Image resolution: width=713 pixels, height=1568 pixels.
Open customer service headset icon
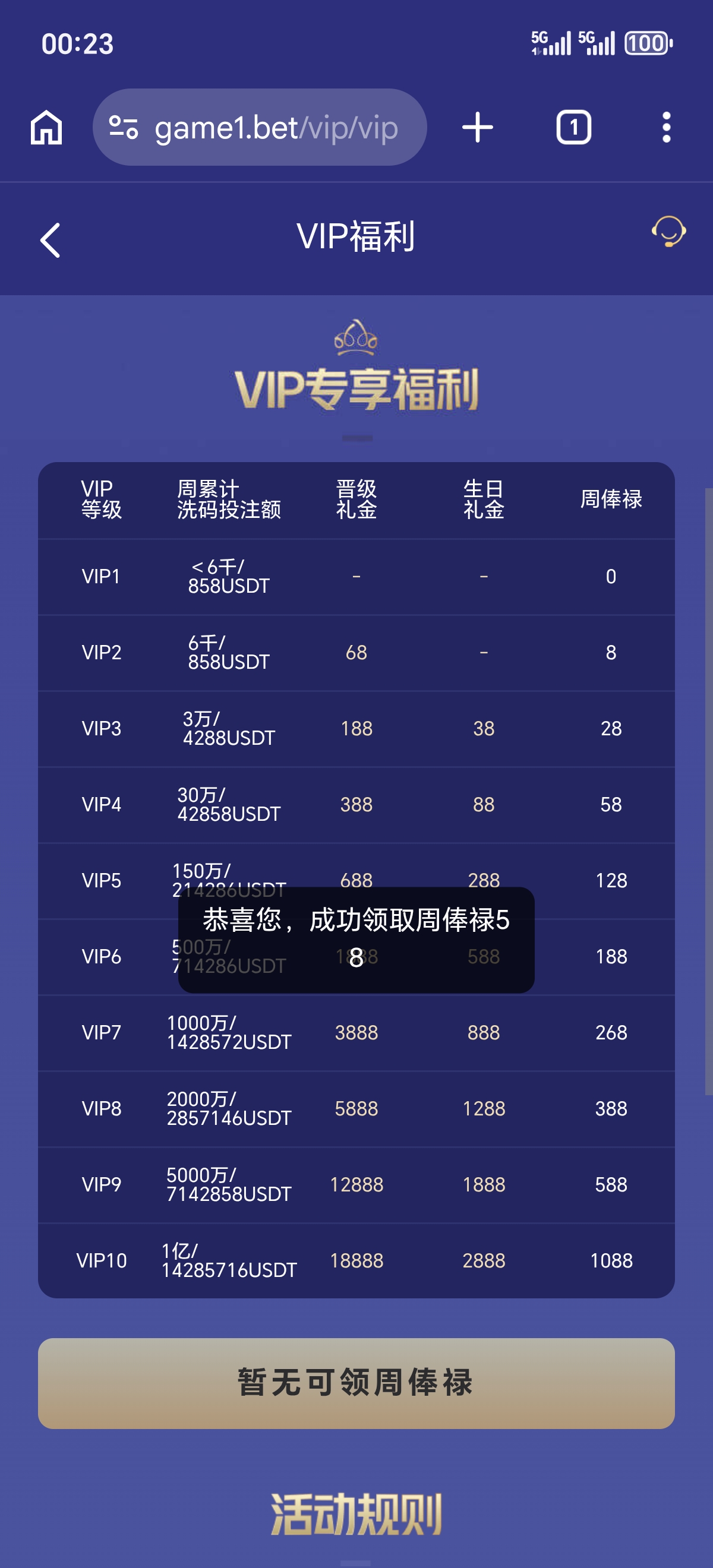pos(668,232)
